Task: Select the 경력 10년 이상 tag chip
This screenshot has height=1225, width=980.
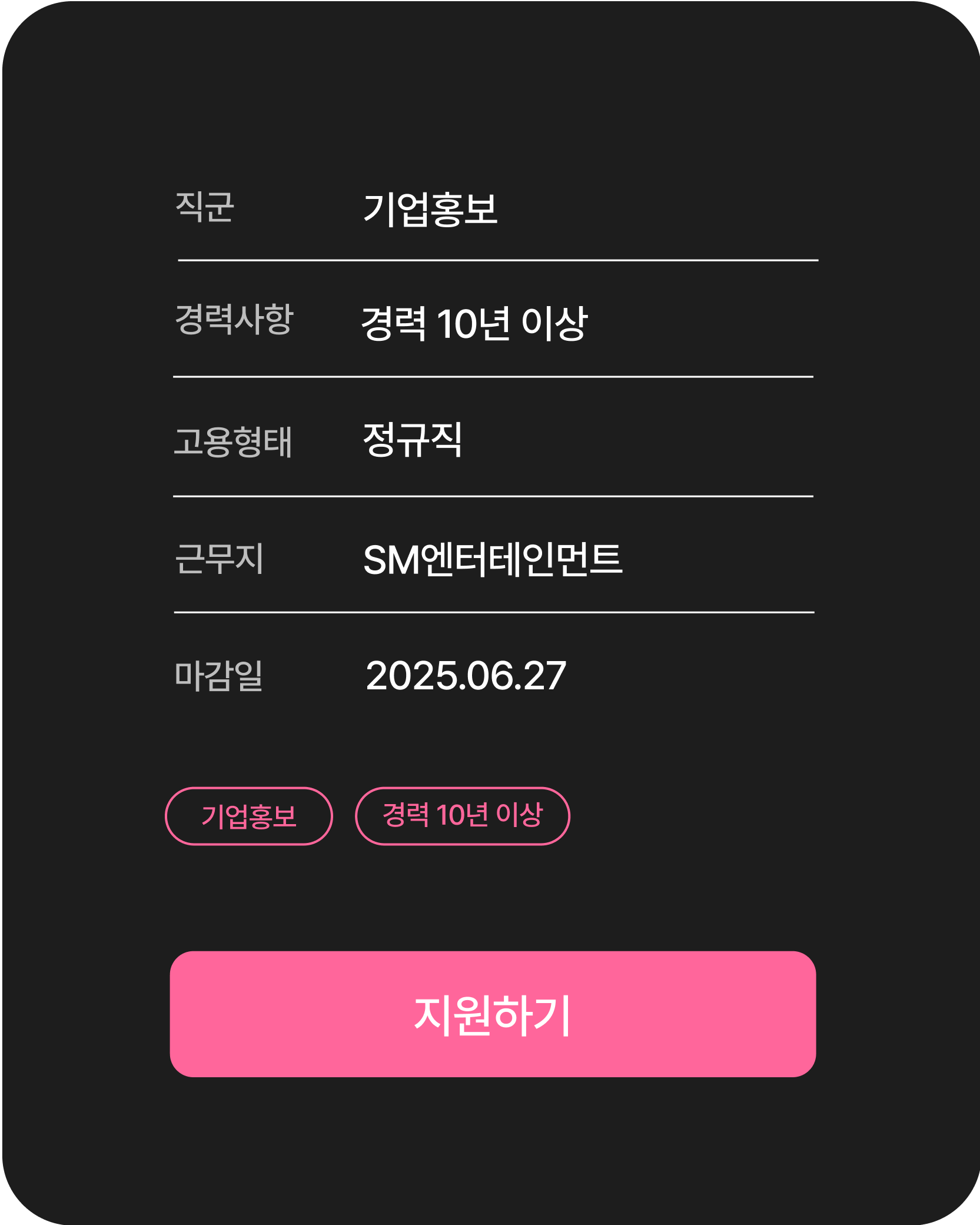Action: pyautogui.click(x=463, y=816)
